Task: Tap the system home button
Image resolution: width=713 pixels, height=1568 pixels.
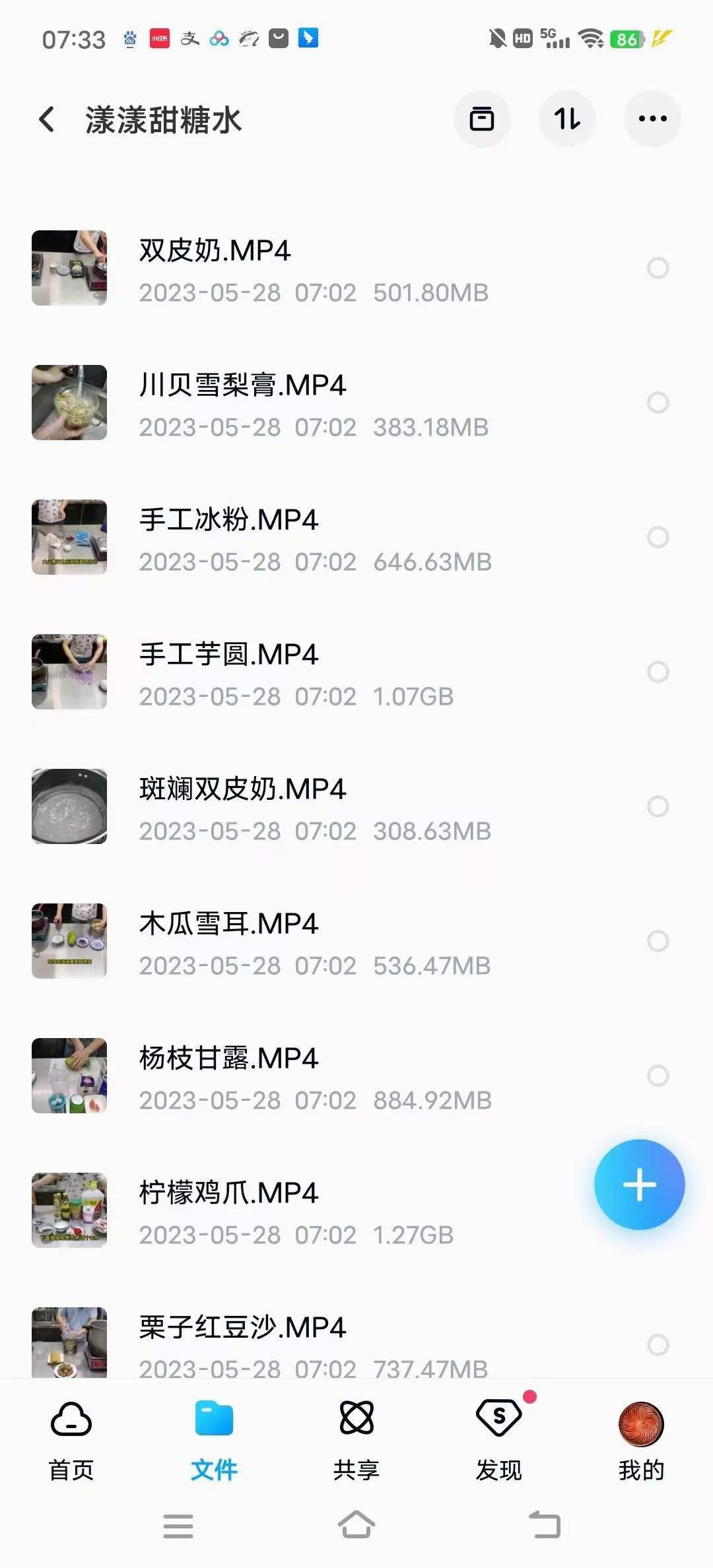Action: click(x=356, y=1525)
